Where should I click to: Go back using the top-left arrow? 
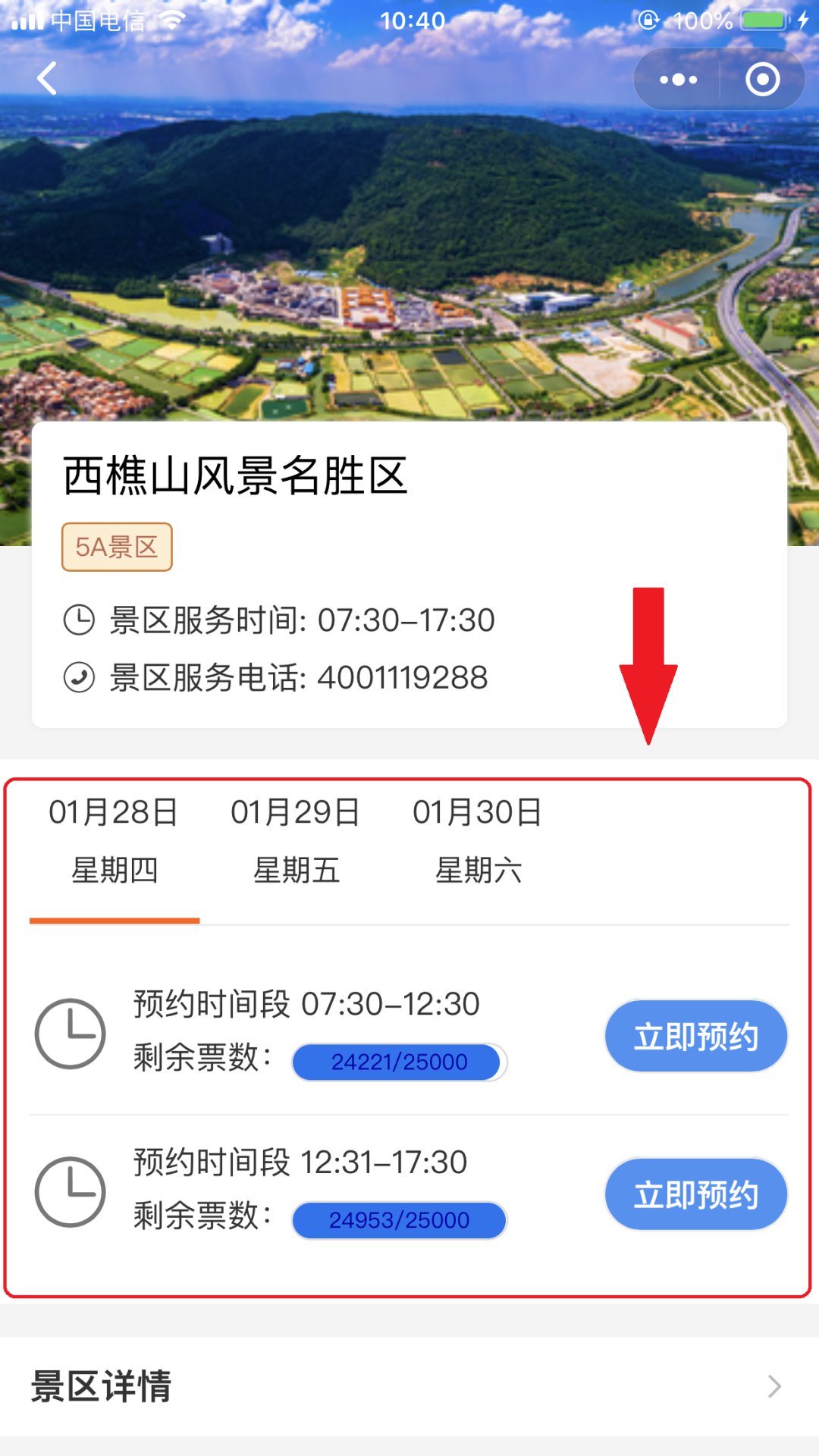(47, 79)
